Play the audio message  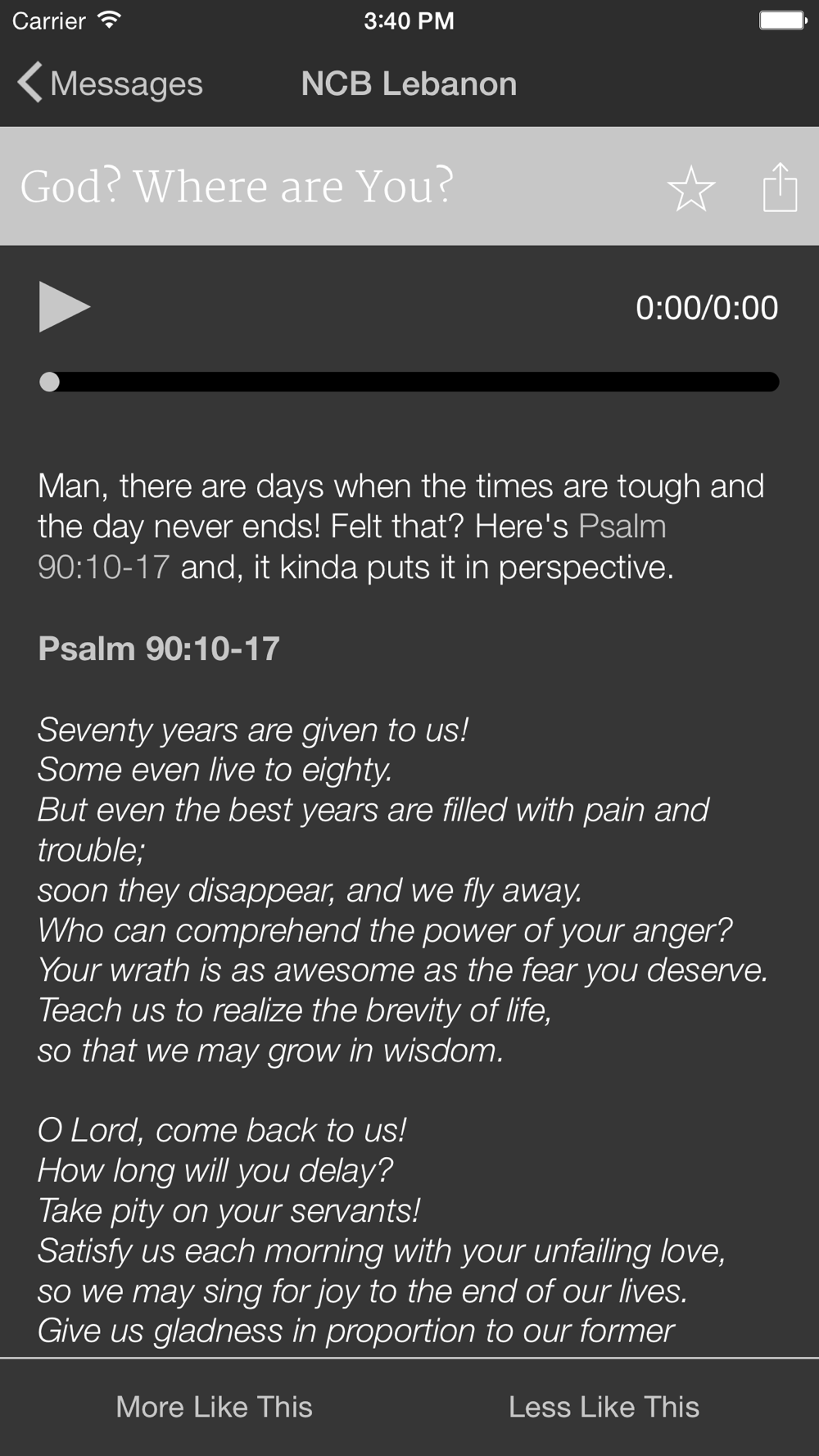click(x=64, y=307)
